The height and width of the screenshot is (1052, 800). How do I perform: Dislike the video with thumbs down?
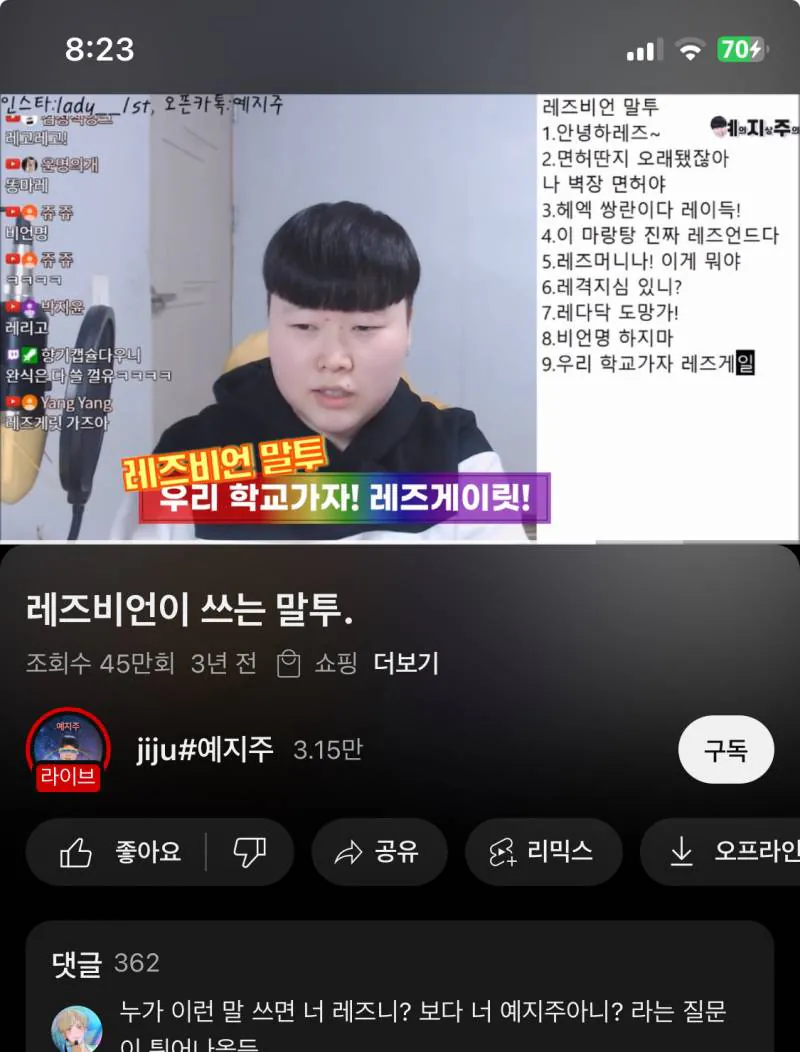[x=249, y=852]
